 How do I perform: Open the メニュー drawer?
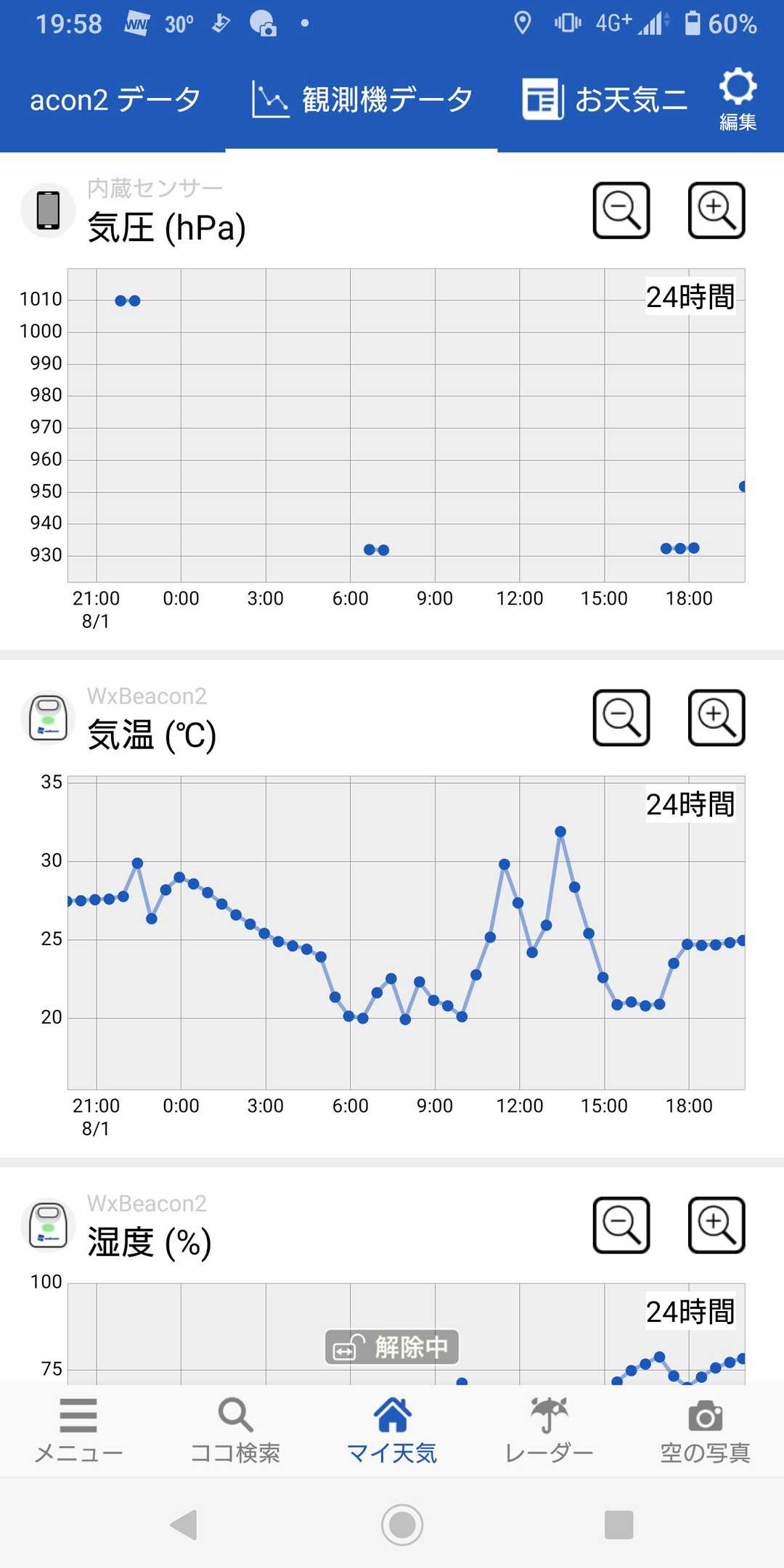tap(78, 1430)
